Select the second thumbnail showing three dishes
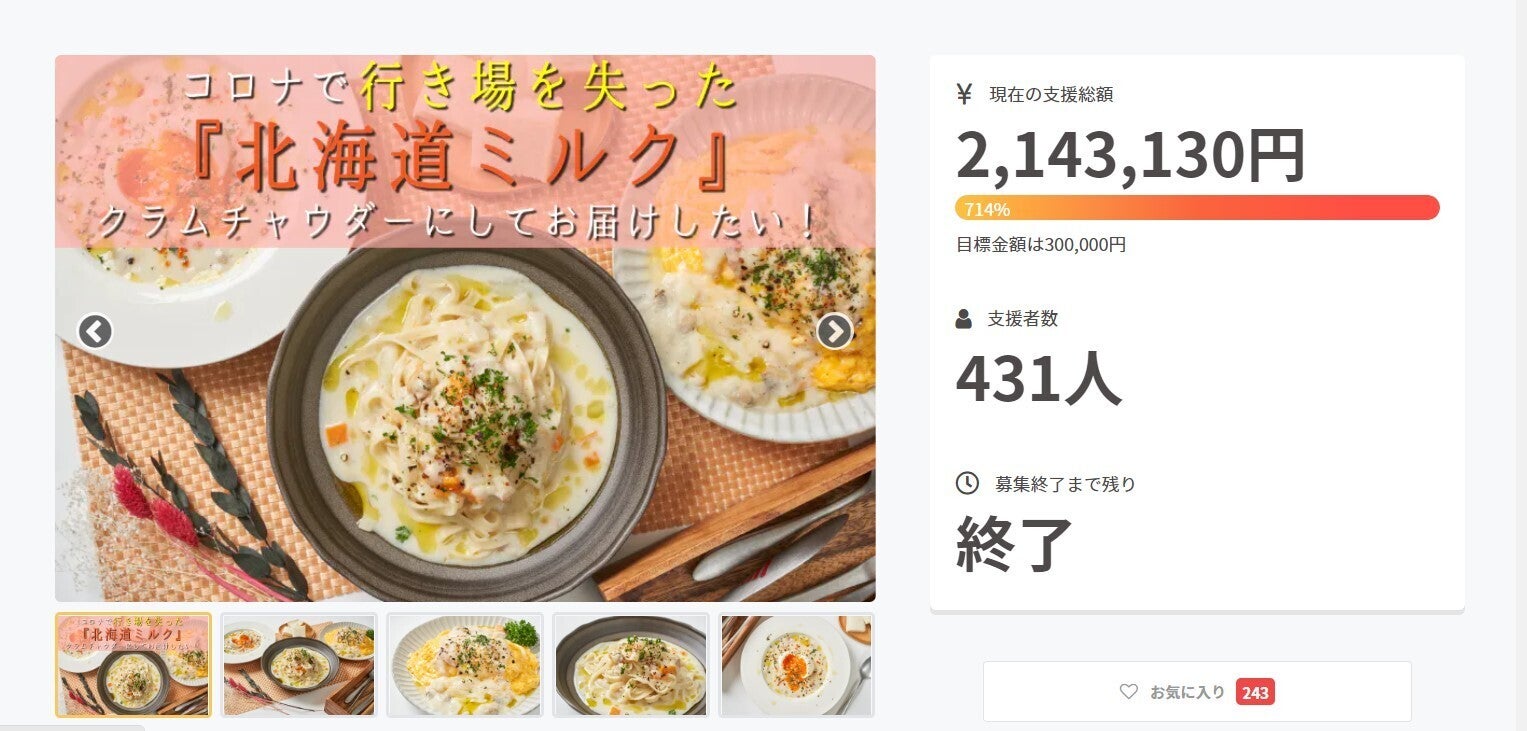The image size is (1527, 731). [x=299, y=665]
